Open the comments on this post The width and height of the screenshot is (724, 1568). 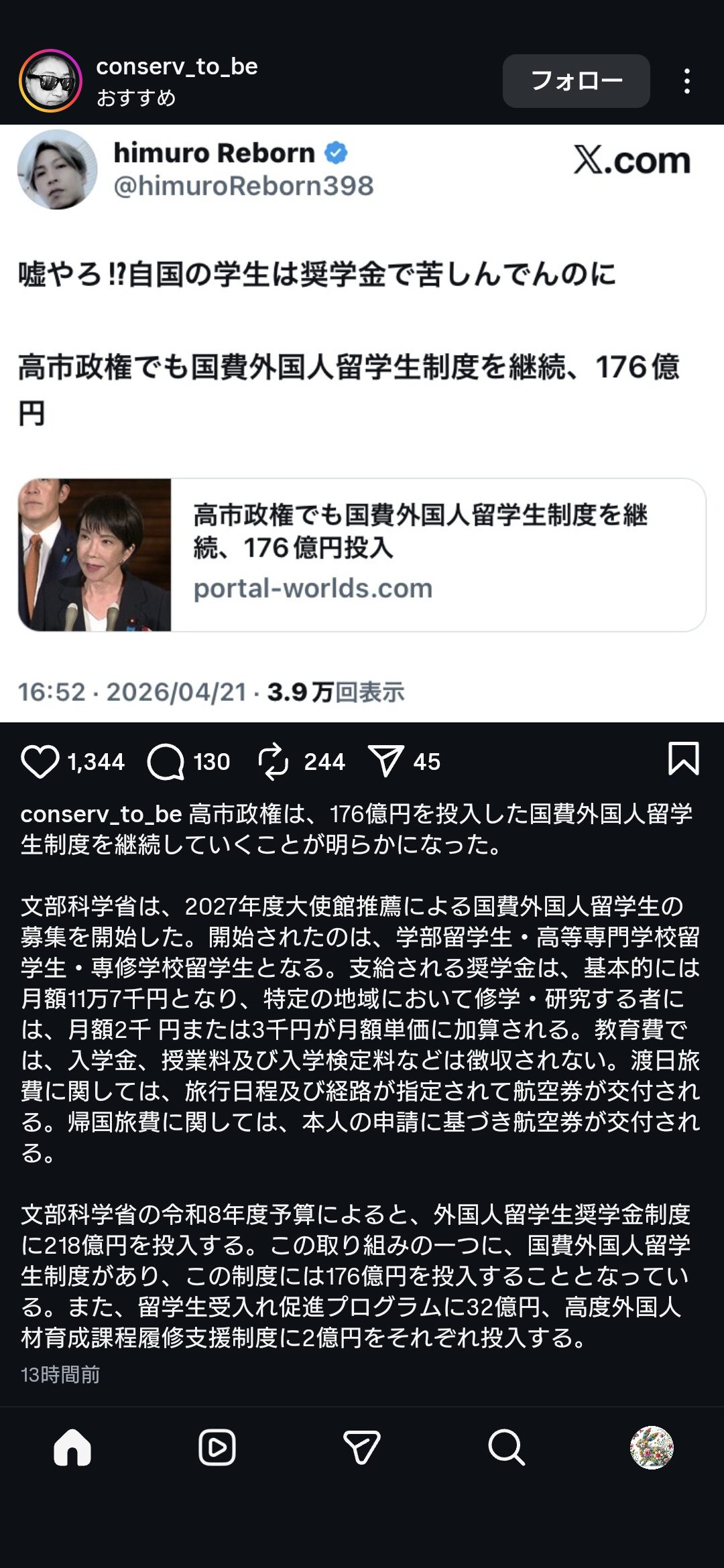tap(166, 762)
